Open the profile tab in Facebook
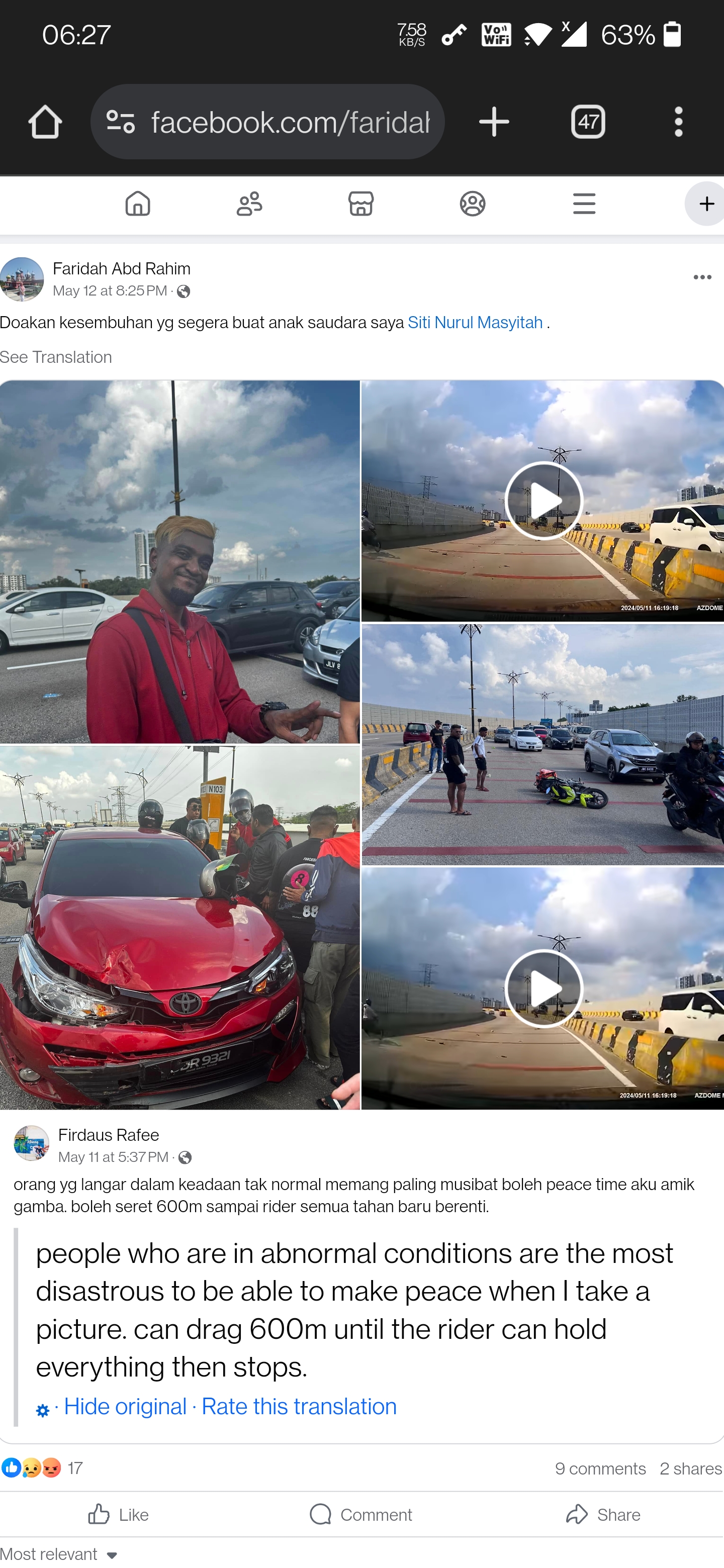Screen dimensions: 724x1568 point(473,204)
